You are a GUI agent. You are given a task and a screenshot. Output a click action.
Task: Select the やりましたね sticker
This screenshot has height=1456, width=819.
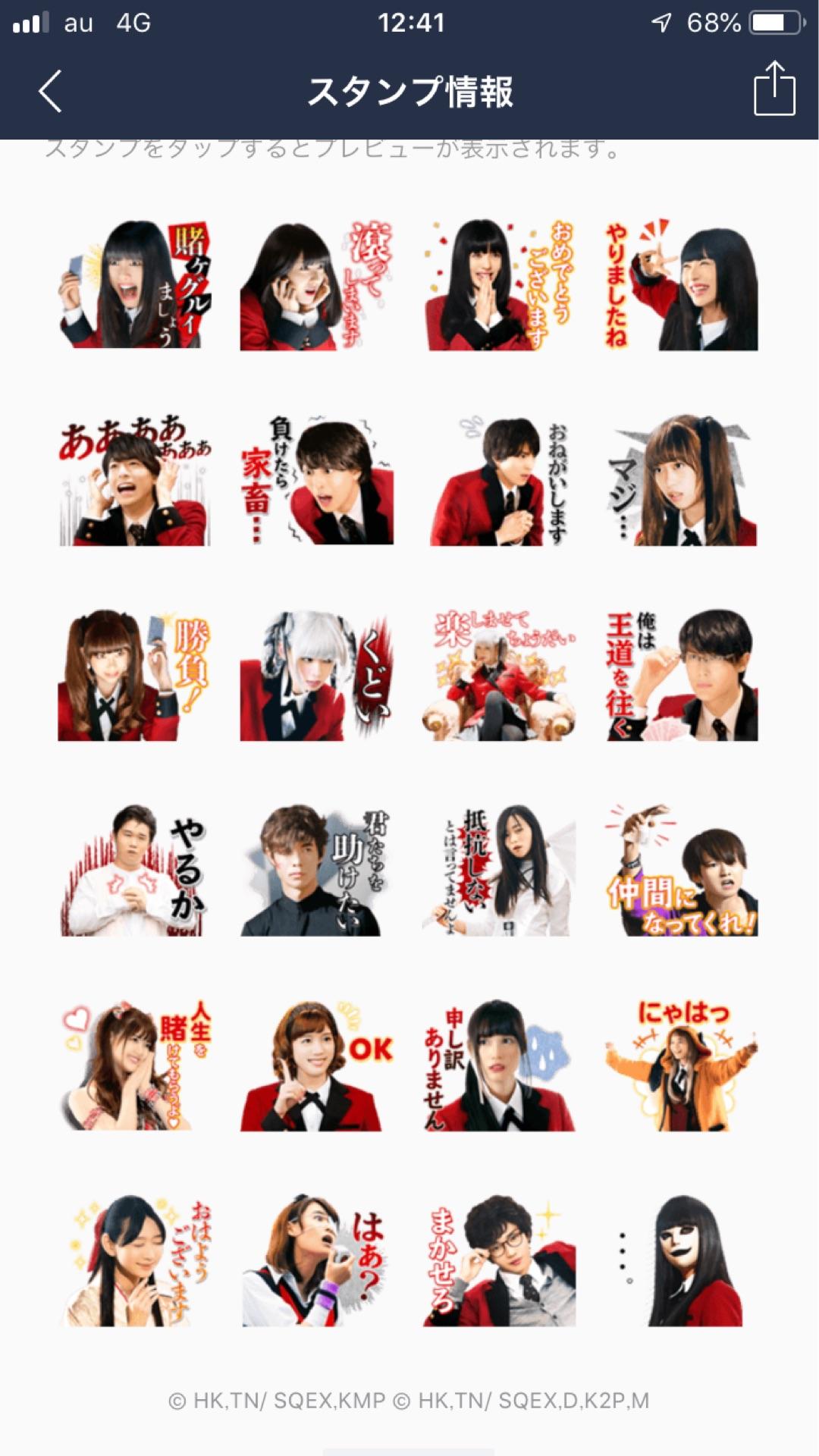coord(681,285)
